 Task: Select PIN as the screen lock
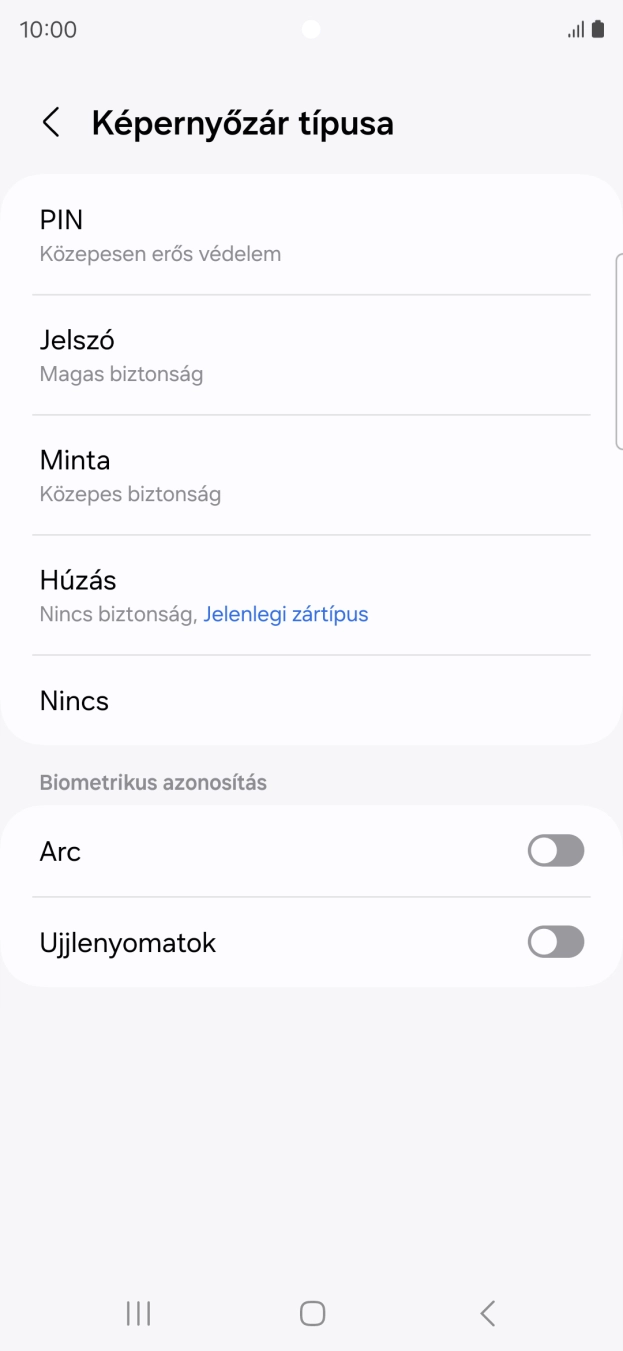point(311,235)
